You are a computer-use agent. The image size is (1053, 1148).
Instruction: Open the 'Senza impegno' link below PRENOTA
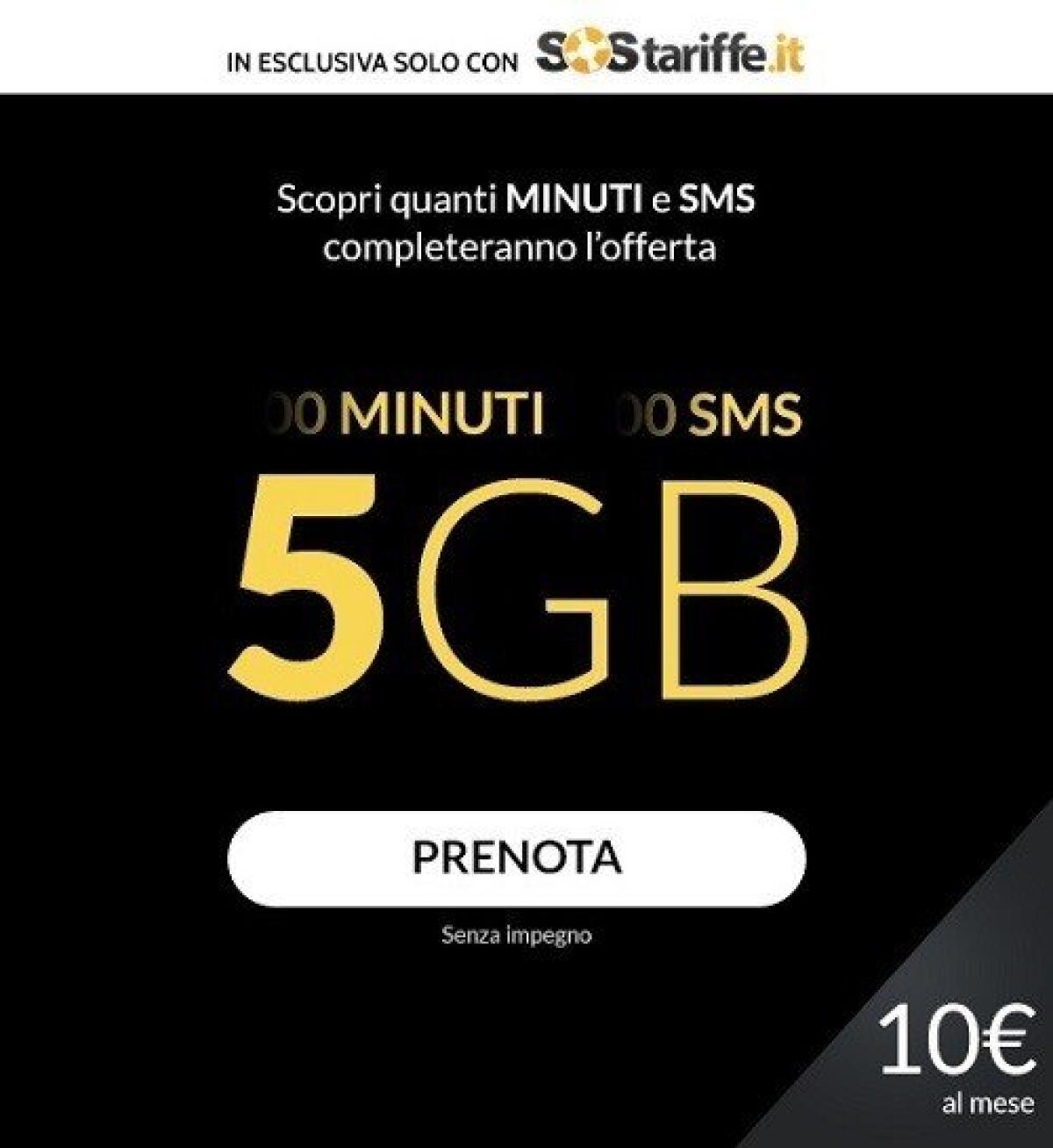[x=516, y=935]
